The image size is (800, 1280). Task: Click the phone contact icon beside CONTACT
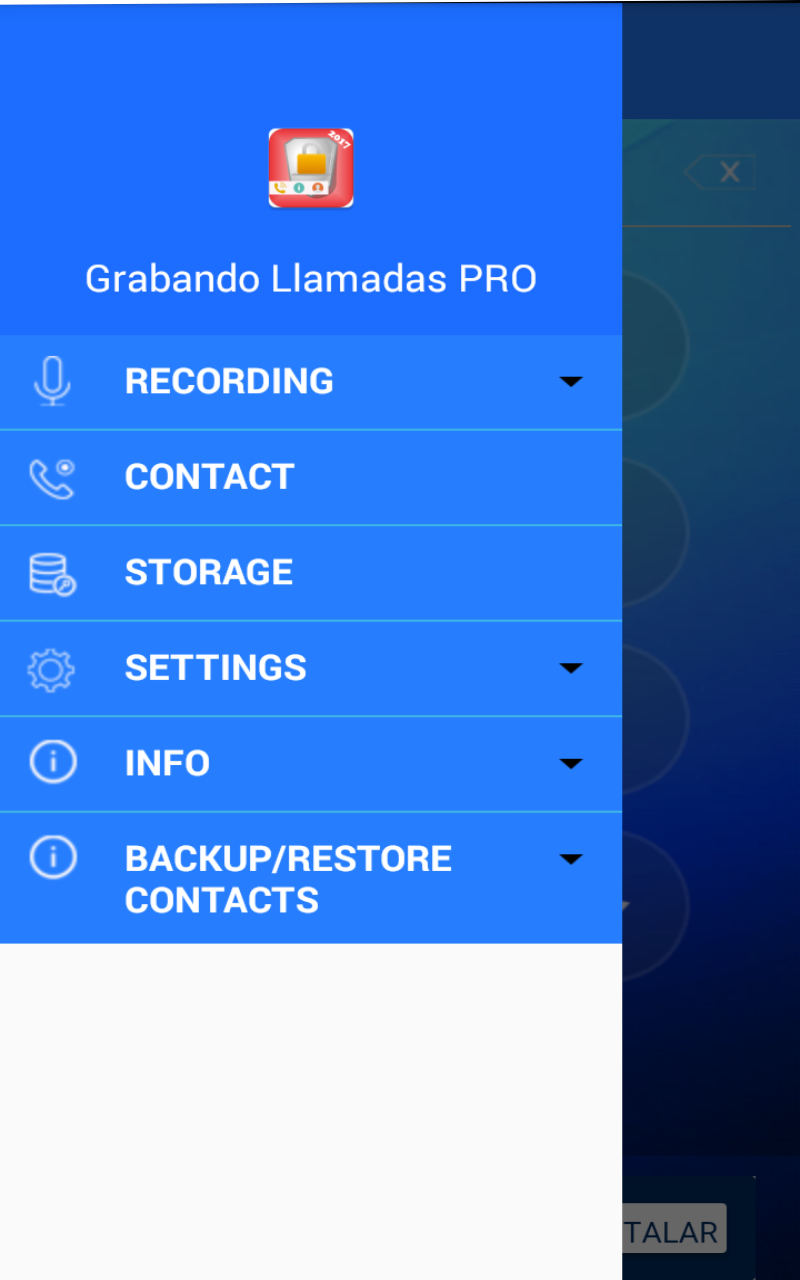[x=52, y=476]
